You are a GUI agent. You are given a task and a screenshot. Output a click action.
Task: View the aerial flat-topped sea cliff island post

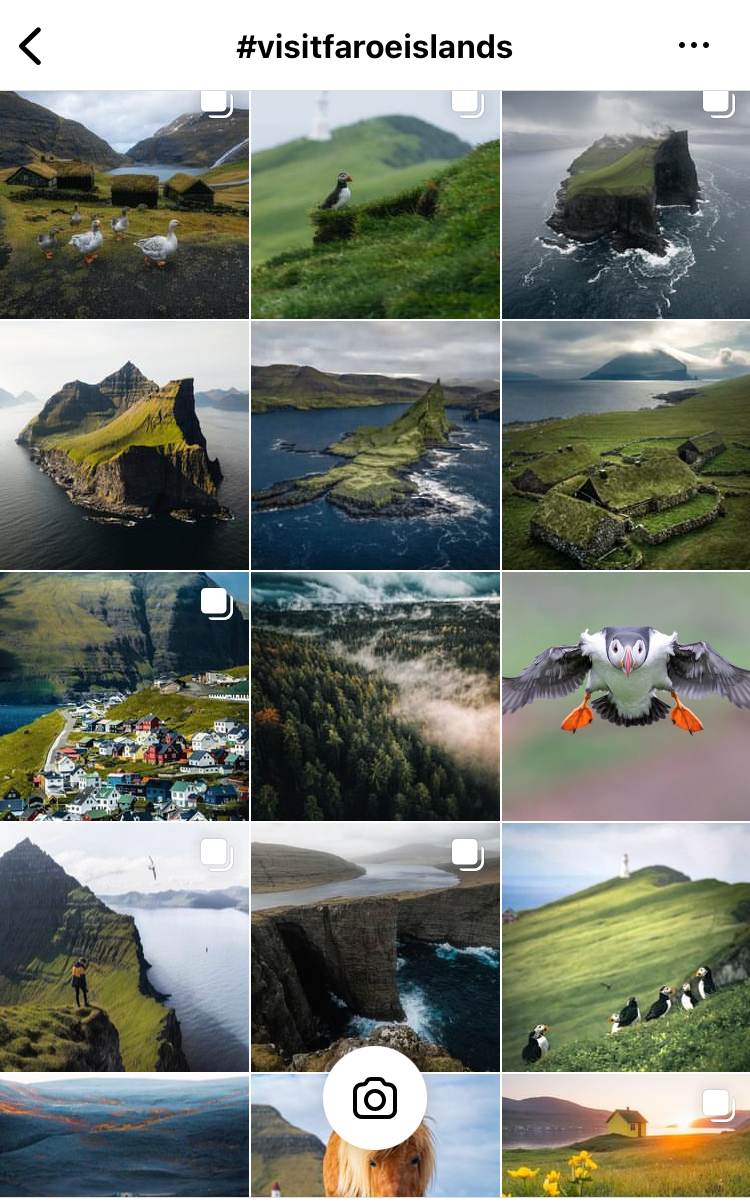(626, 205)
